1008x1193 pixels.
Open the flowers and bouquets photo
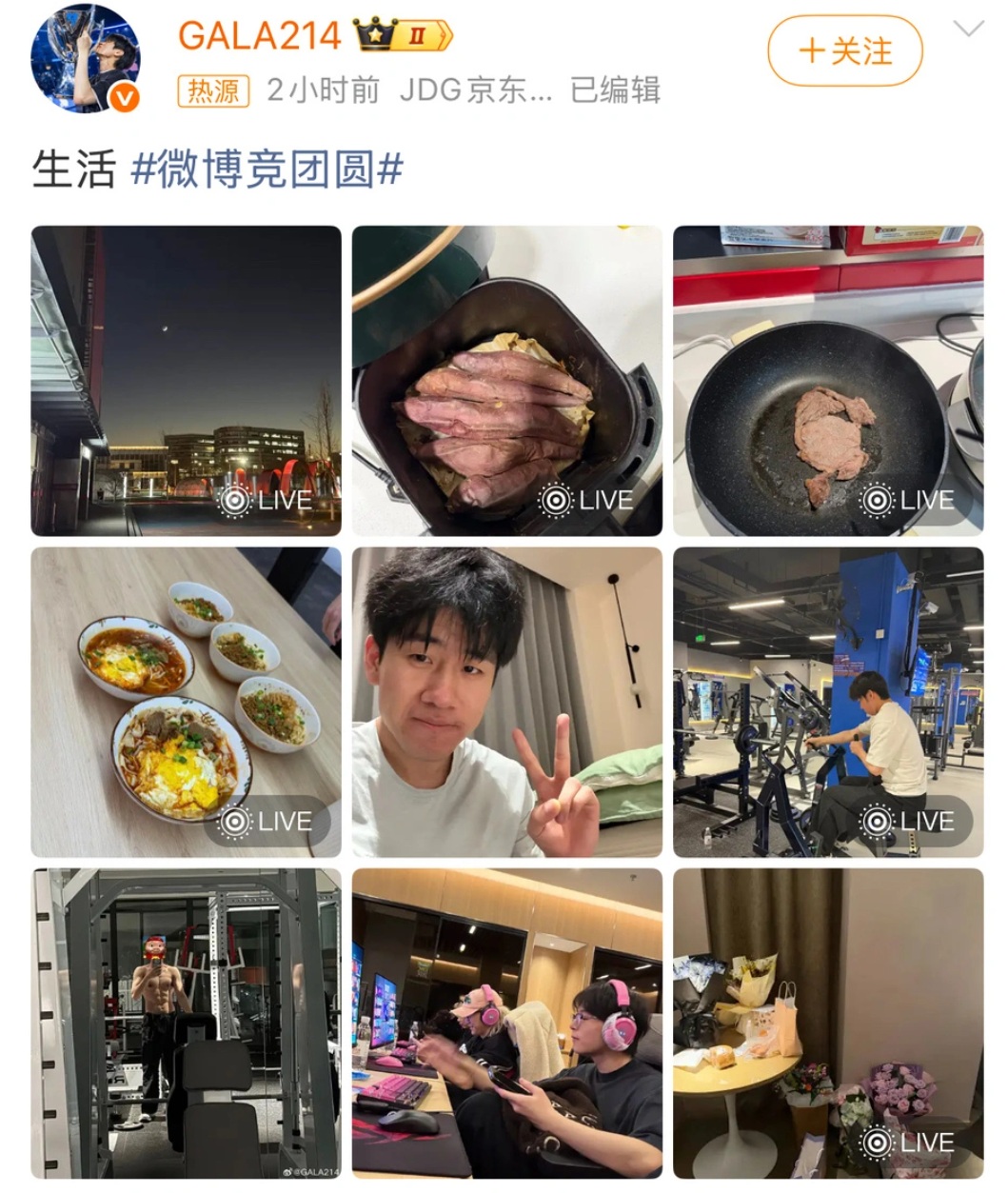[827, 1023]
